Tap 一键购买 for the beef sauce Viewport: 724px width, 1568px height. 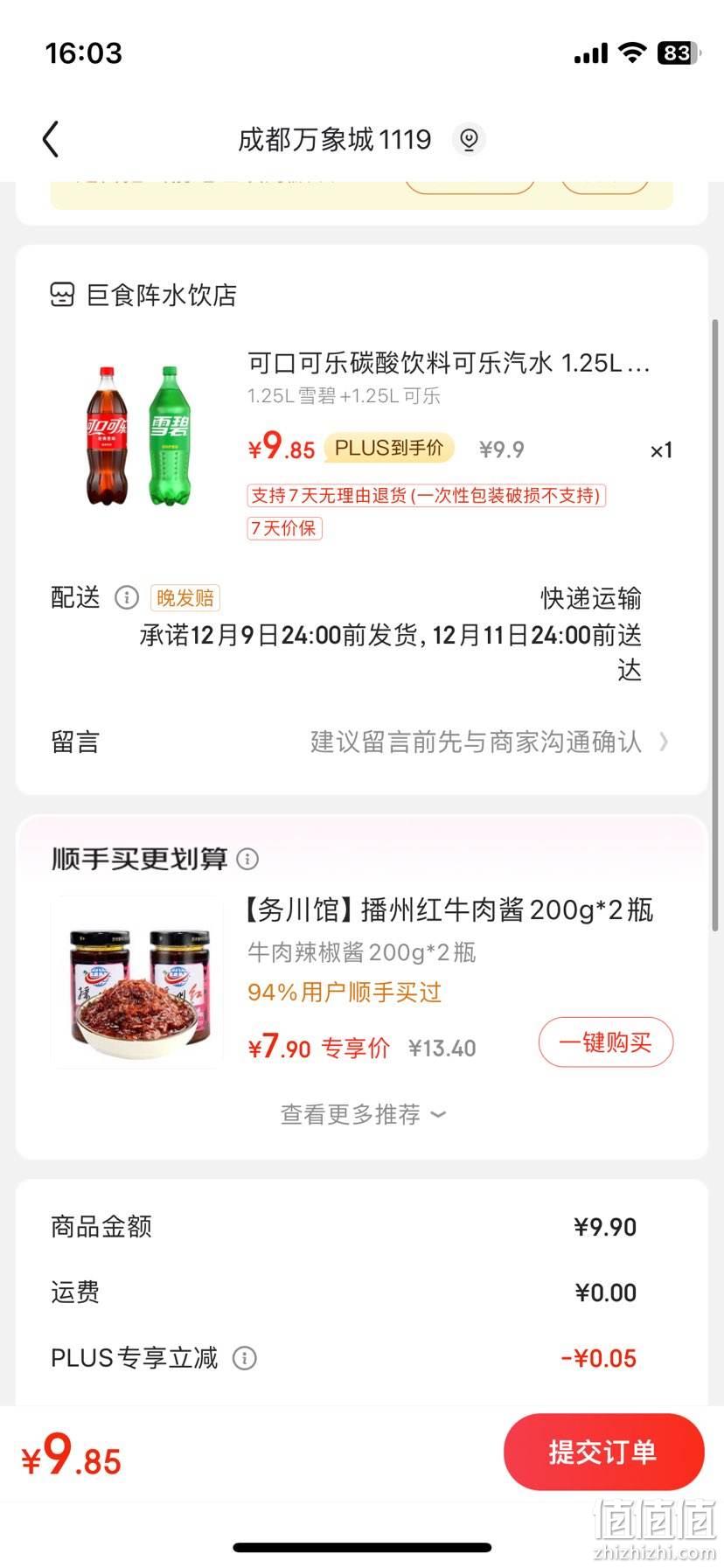(605, 1042)
